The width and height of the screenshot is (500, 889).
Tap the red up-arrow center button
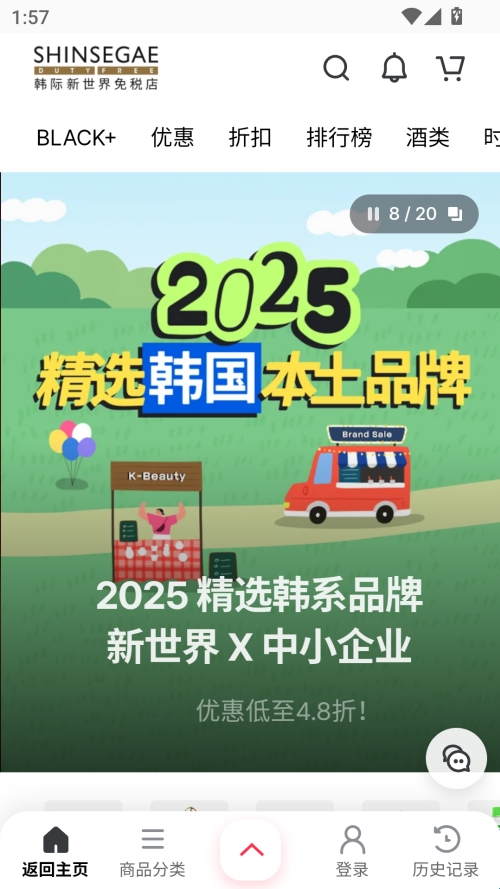251,850
